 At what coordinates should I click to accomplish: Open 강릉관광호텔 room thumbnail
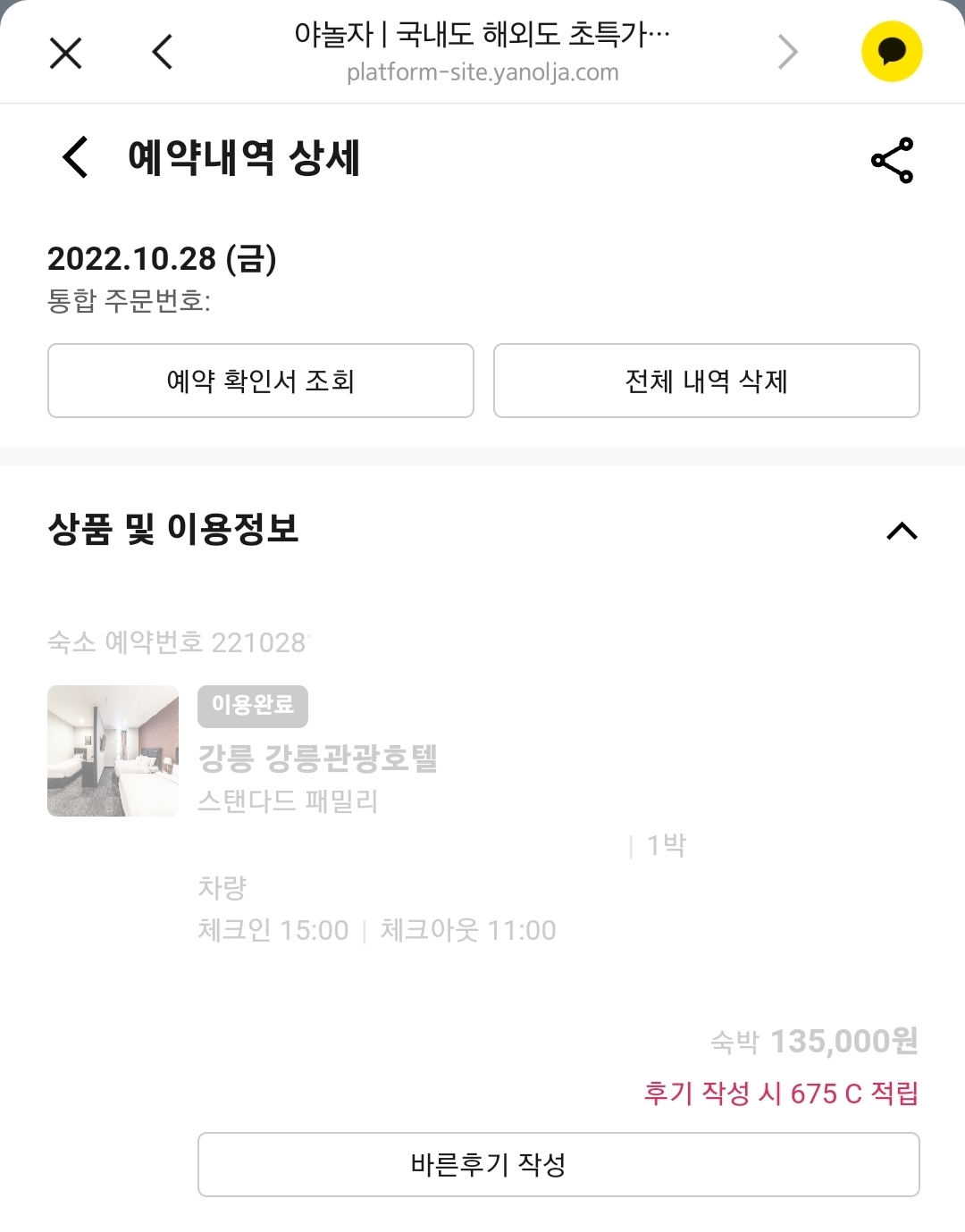tap(113, 750)
